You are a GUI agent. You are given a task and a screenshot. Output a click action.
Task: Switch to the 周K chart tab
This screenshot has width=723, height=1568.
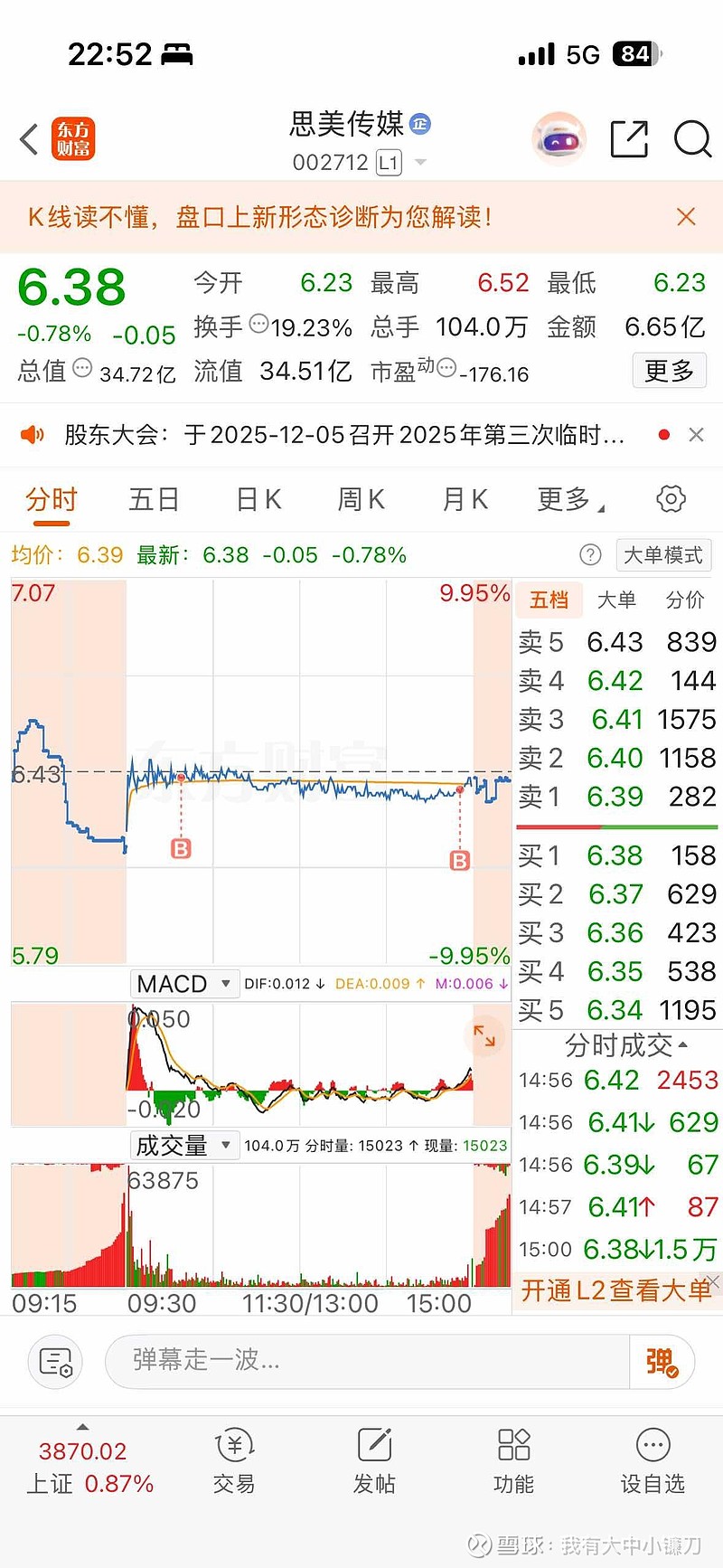tap(361, 499)
